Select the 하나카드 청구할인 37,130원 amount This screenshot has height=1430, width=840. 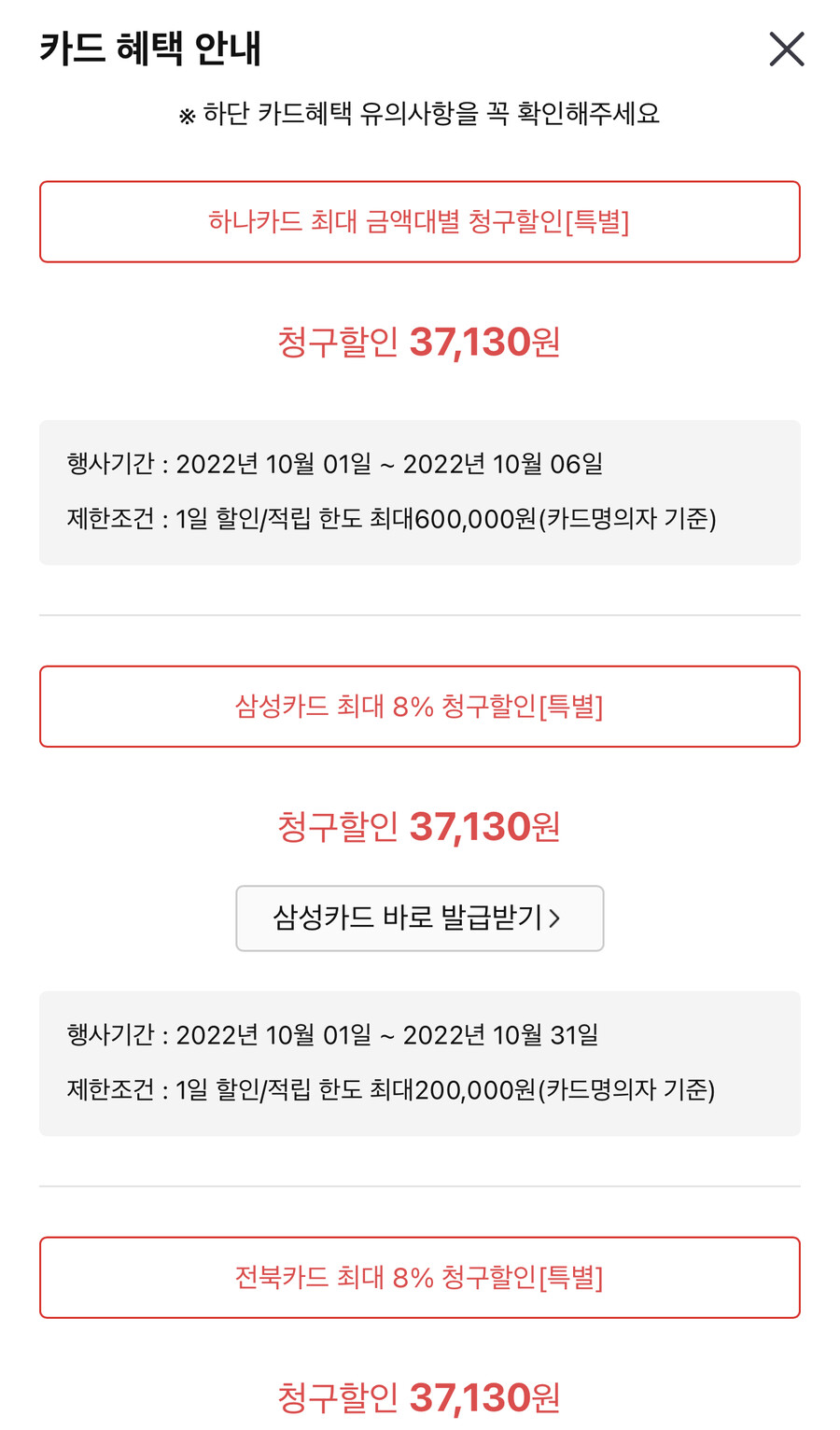(x=420, y=343)
